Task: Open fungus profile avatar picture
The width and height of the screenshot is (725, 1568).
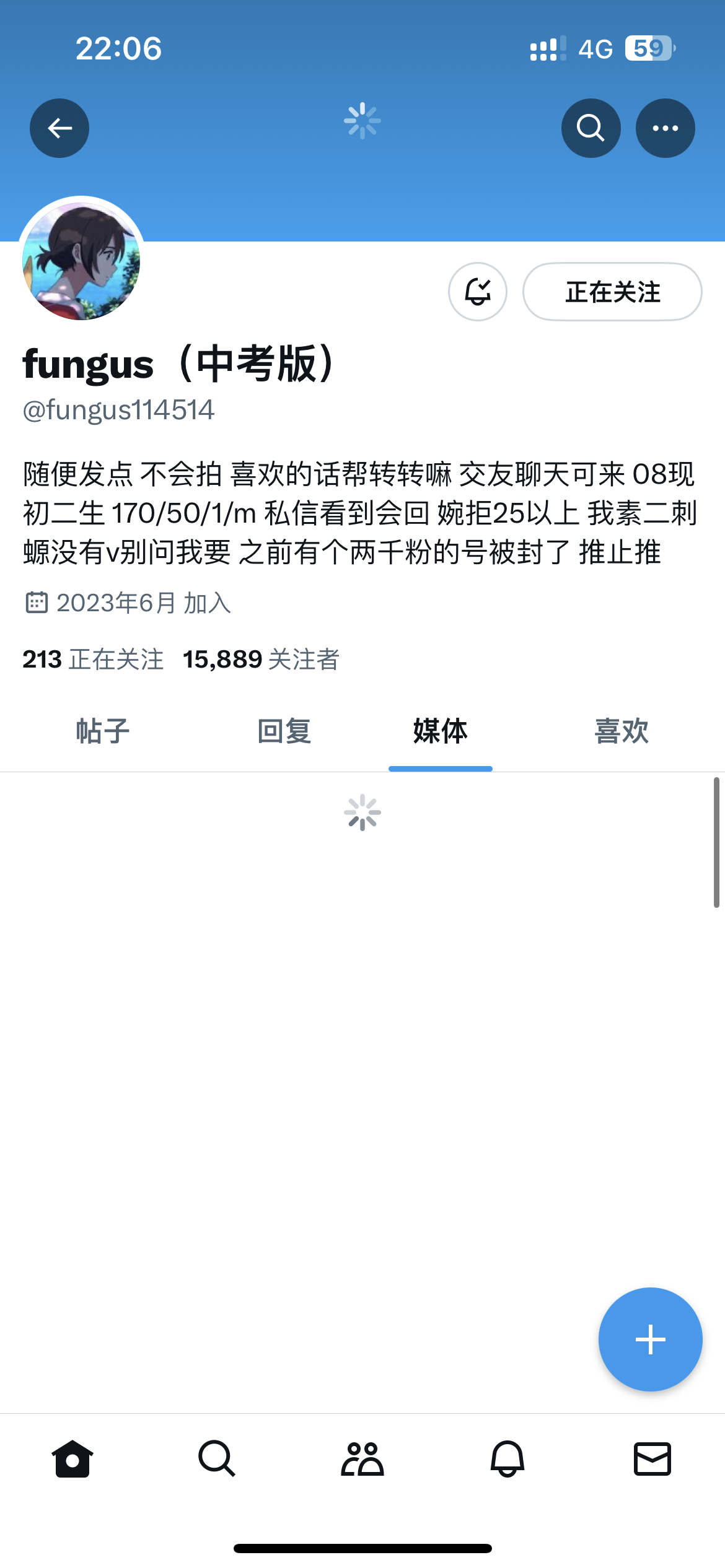Action: click(x=81, y=261)
